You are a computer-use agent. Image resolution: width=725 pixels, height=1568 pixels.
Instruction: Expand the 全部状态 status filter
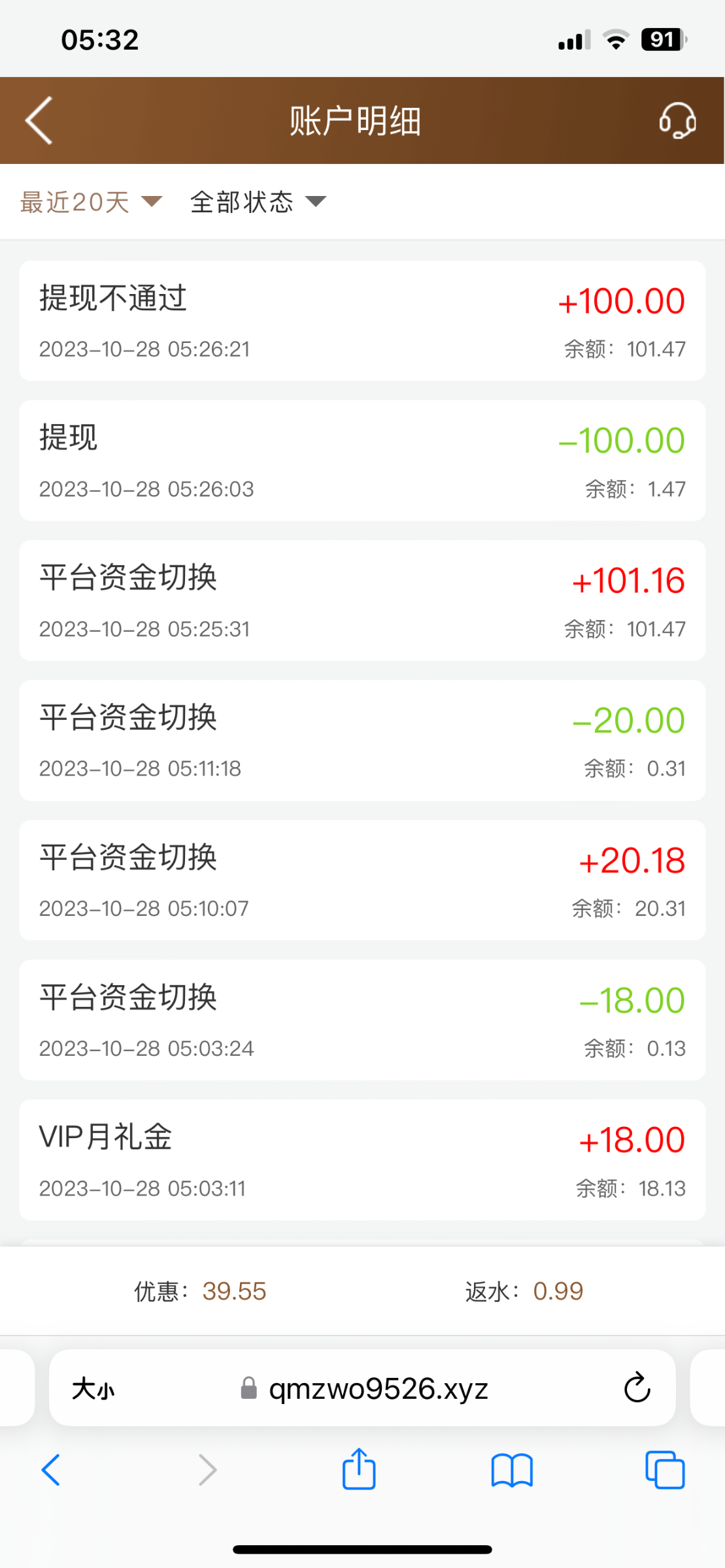pos(258,202)
